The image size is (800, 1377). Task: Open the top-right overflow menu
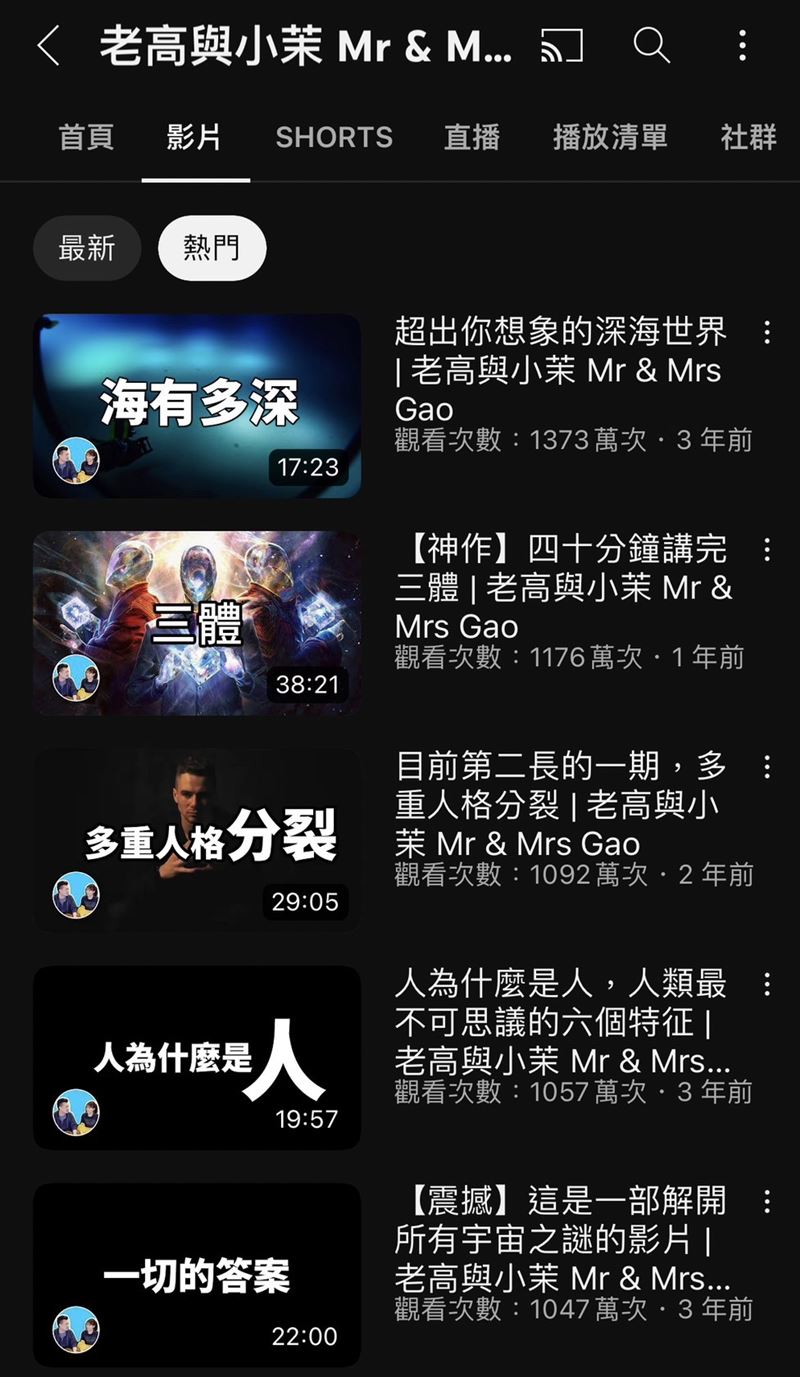click(742, 46)
